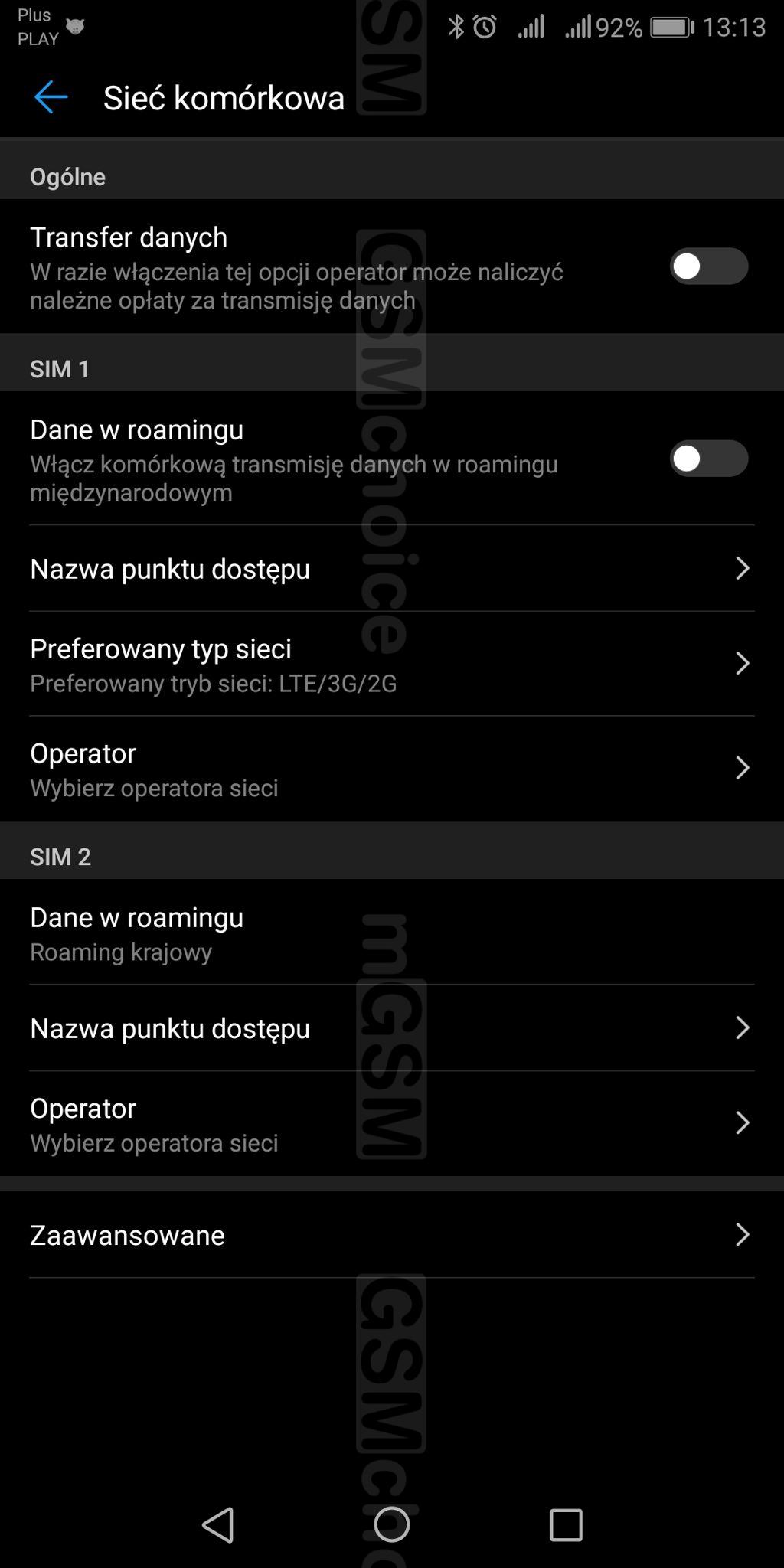This screenshot has height=1568, width=784.
Task: Open Preferowany typ sieci settings
Action: tap(390, 664)
